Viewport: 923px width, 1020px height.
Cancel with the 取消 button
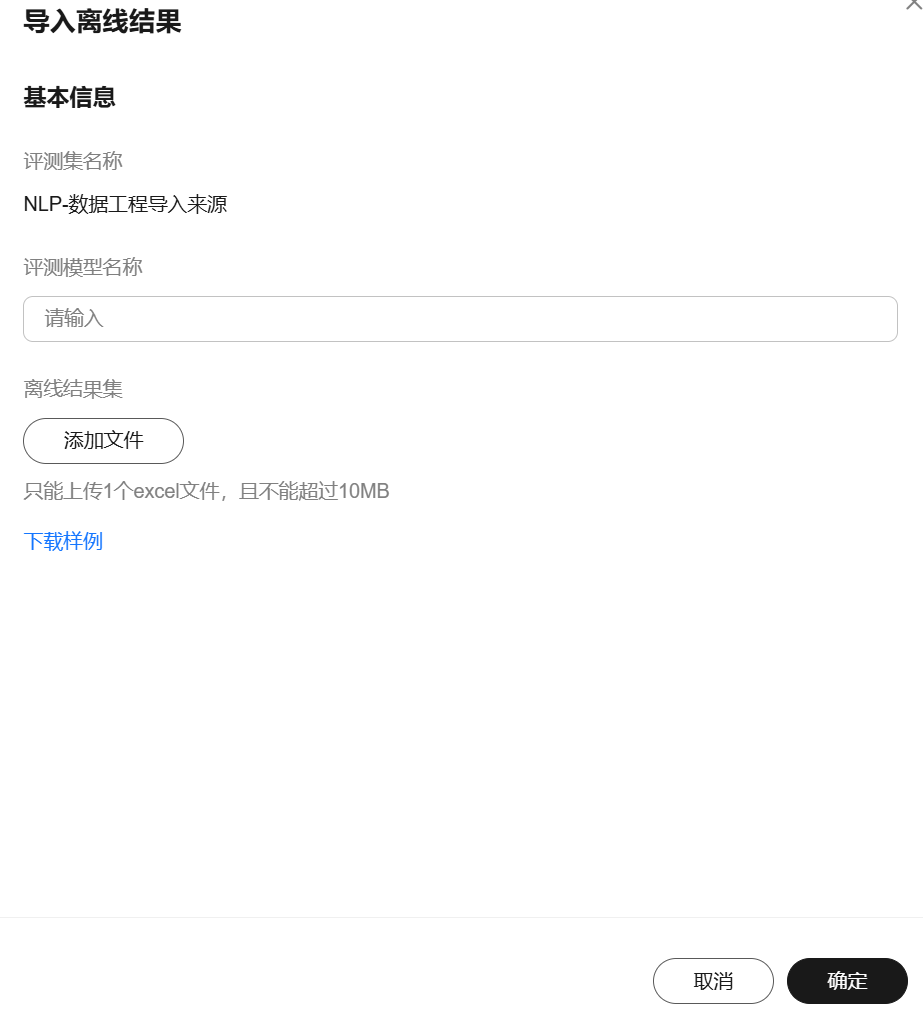pos(713,981)
